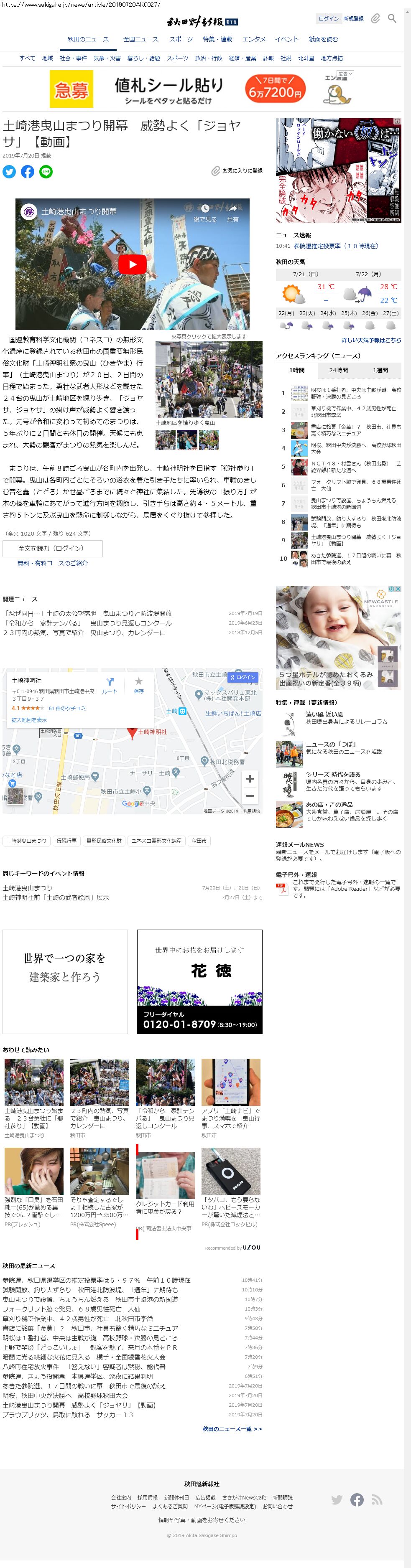The image size is (411, 1568).
Task: Play the 土崎港曳山まつり開幕 video
Action: click(x=132, y=264)
